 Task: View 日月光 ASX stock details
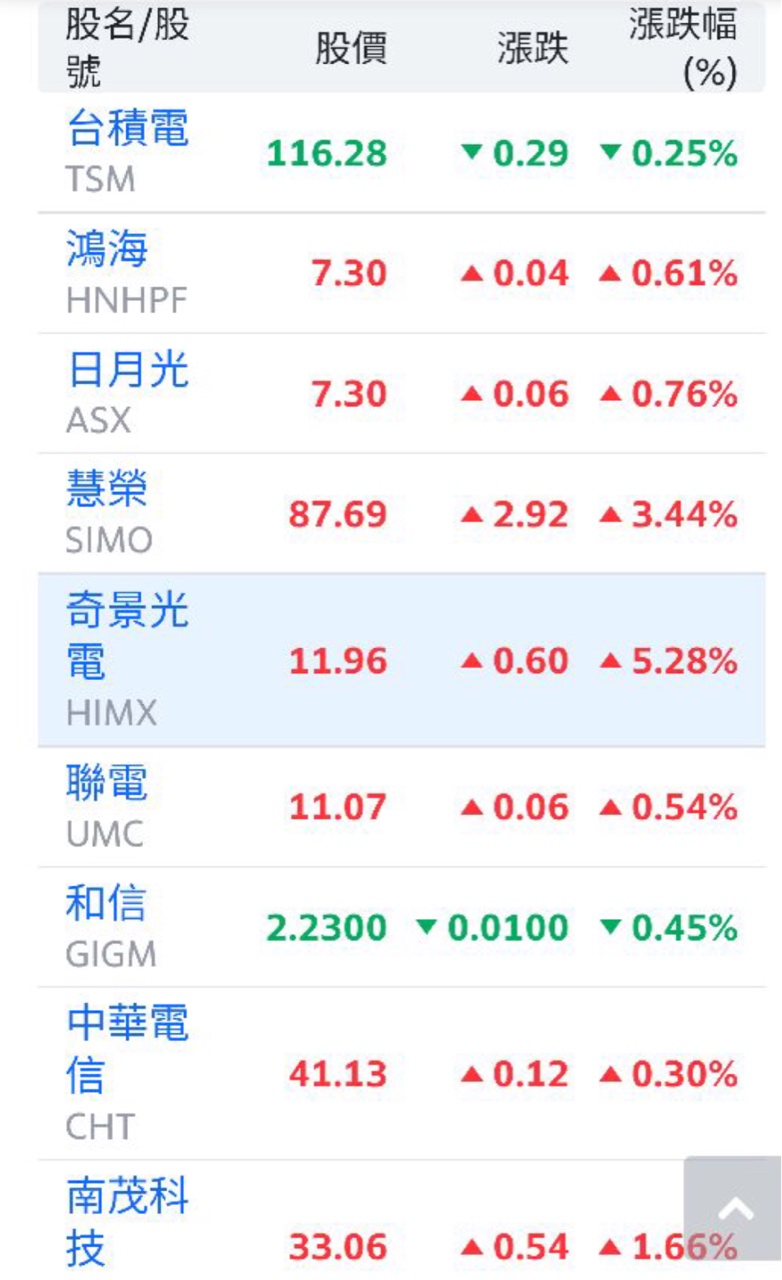tap(127, 371)
